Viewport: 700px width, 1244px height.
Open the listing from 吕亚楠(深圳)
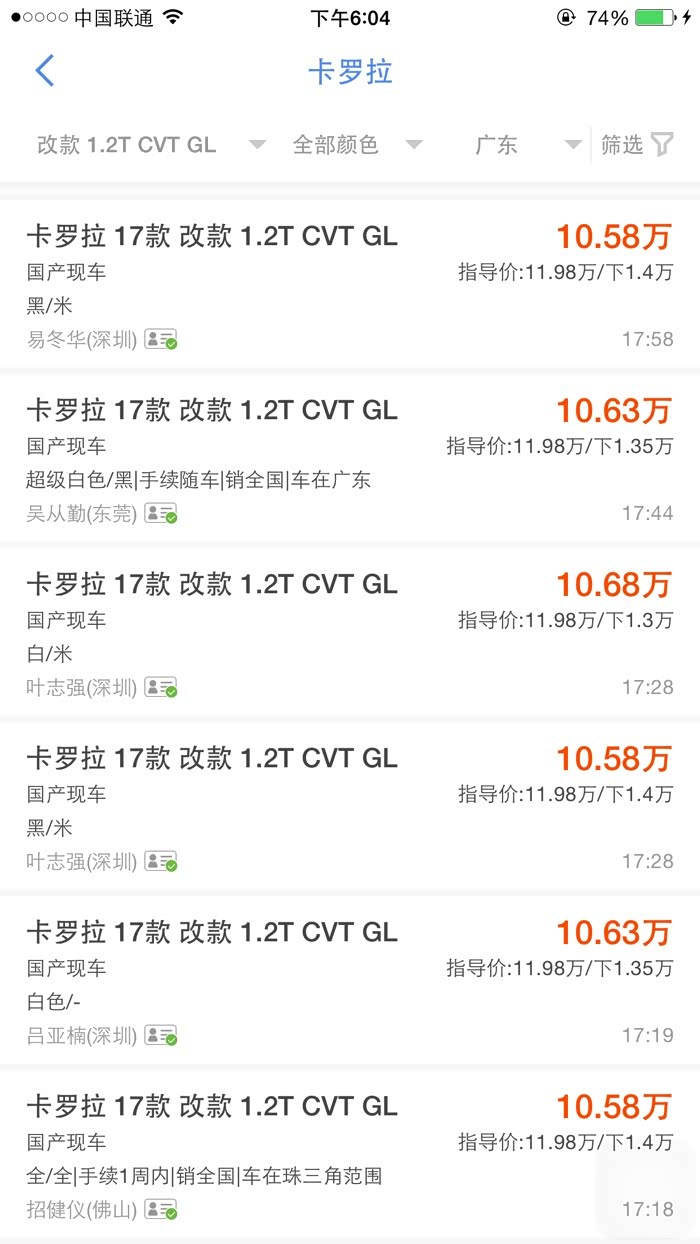(350, 982)
